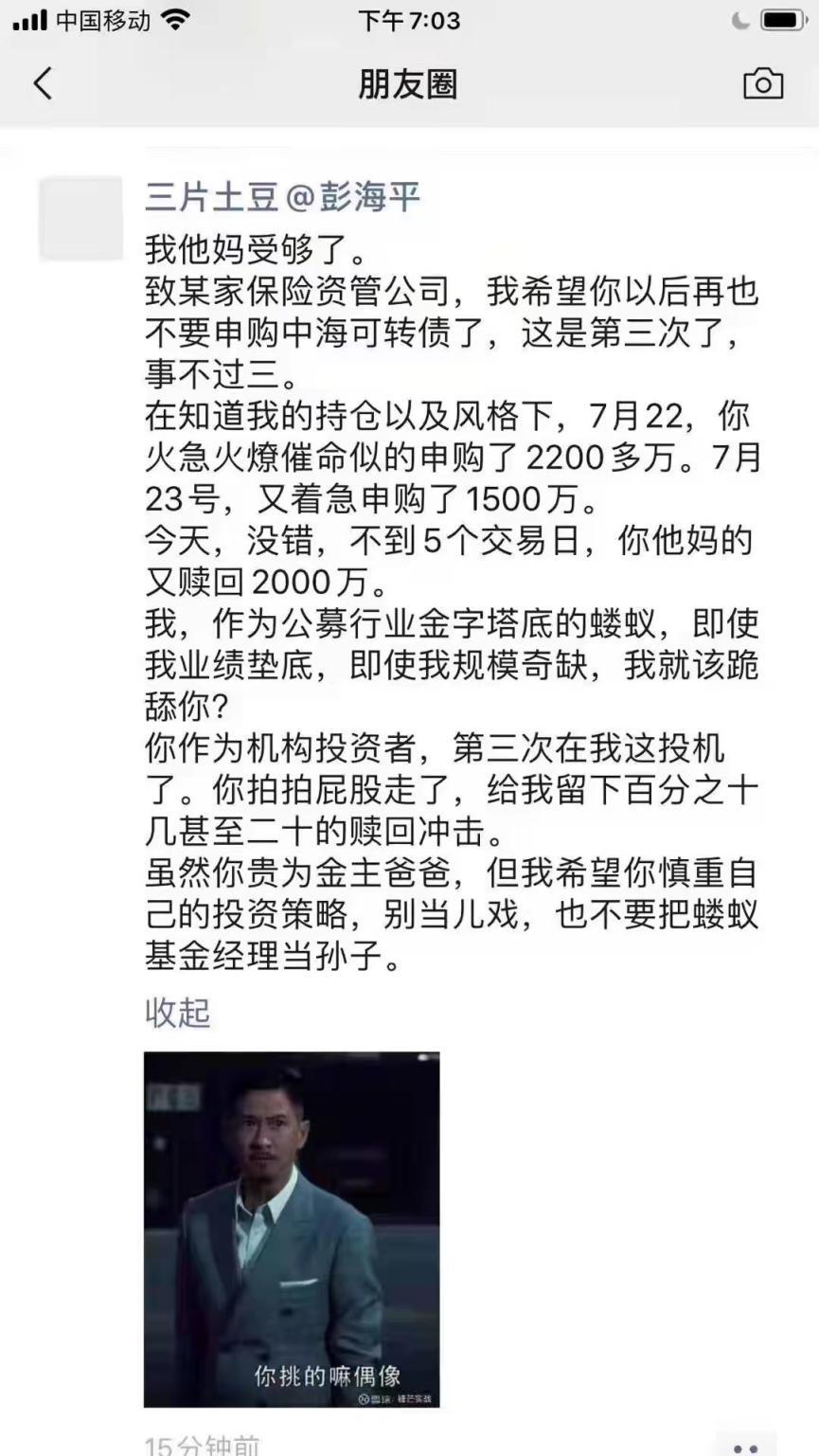Open the profile of 三片土豆@彭海平
Screen dimensions: 819x1456
(x=282, y=197)
